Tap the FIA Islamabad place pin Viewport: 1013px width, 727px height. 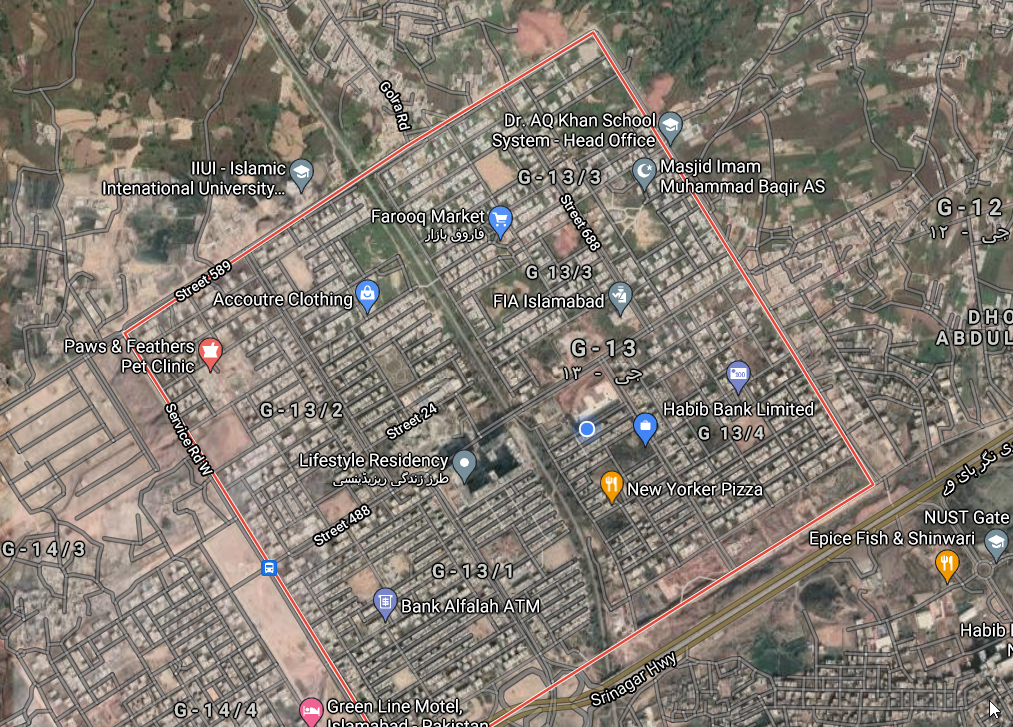tap(620, 297)
